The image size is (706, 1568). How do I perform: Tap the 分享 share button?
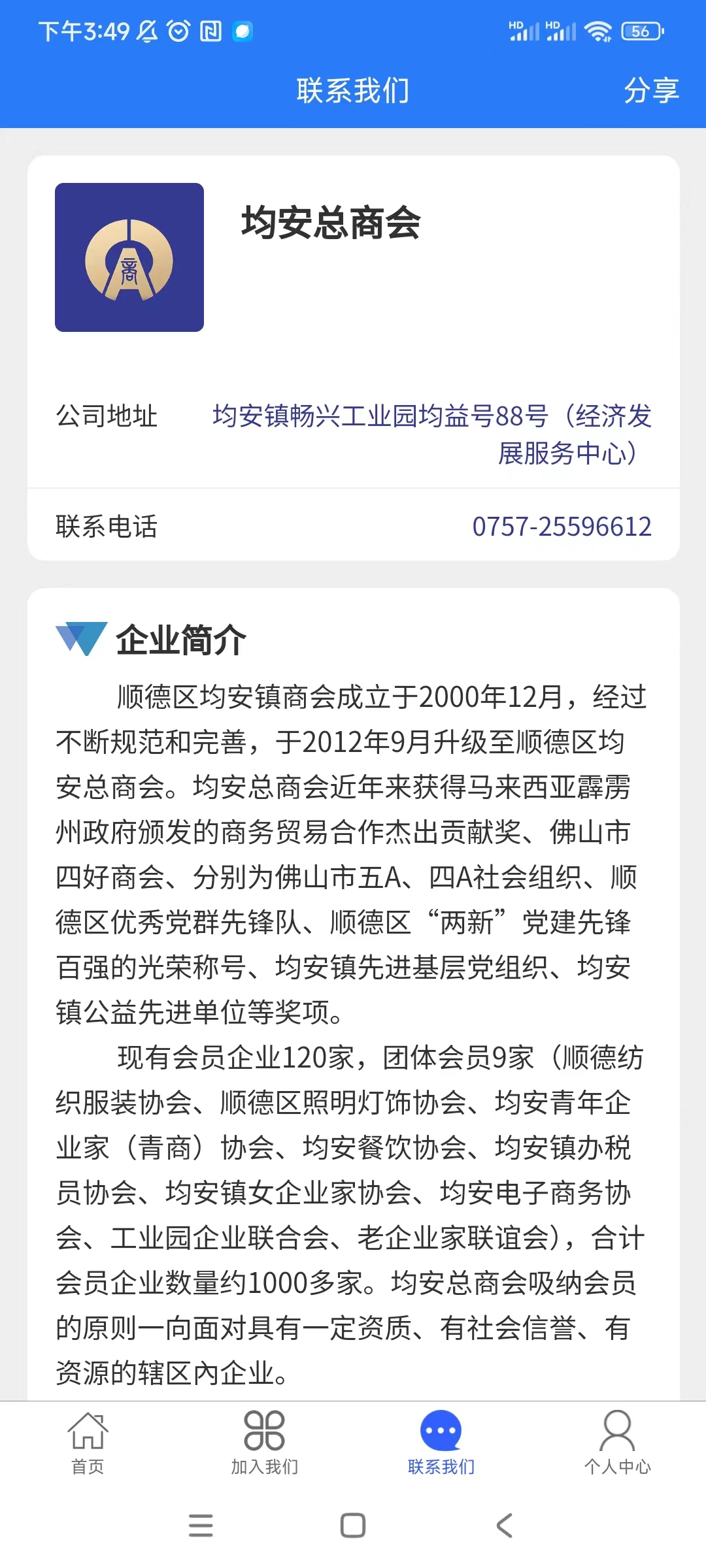pos(651,90)
